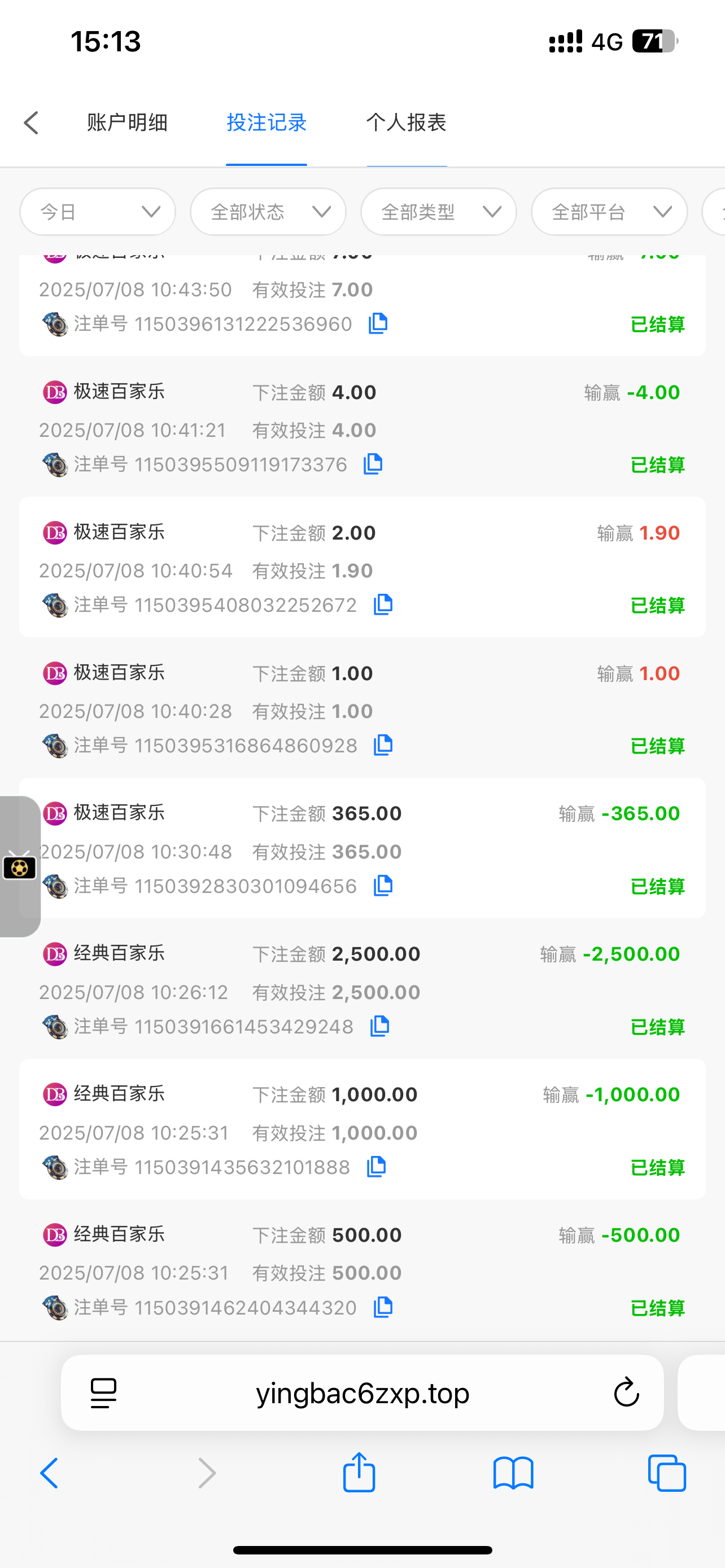725x1568 pixels.
Task: Open Safari bookmarks
Action: 513,1473
